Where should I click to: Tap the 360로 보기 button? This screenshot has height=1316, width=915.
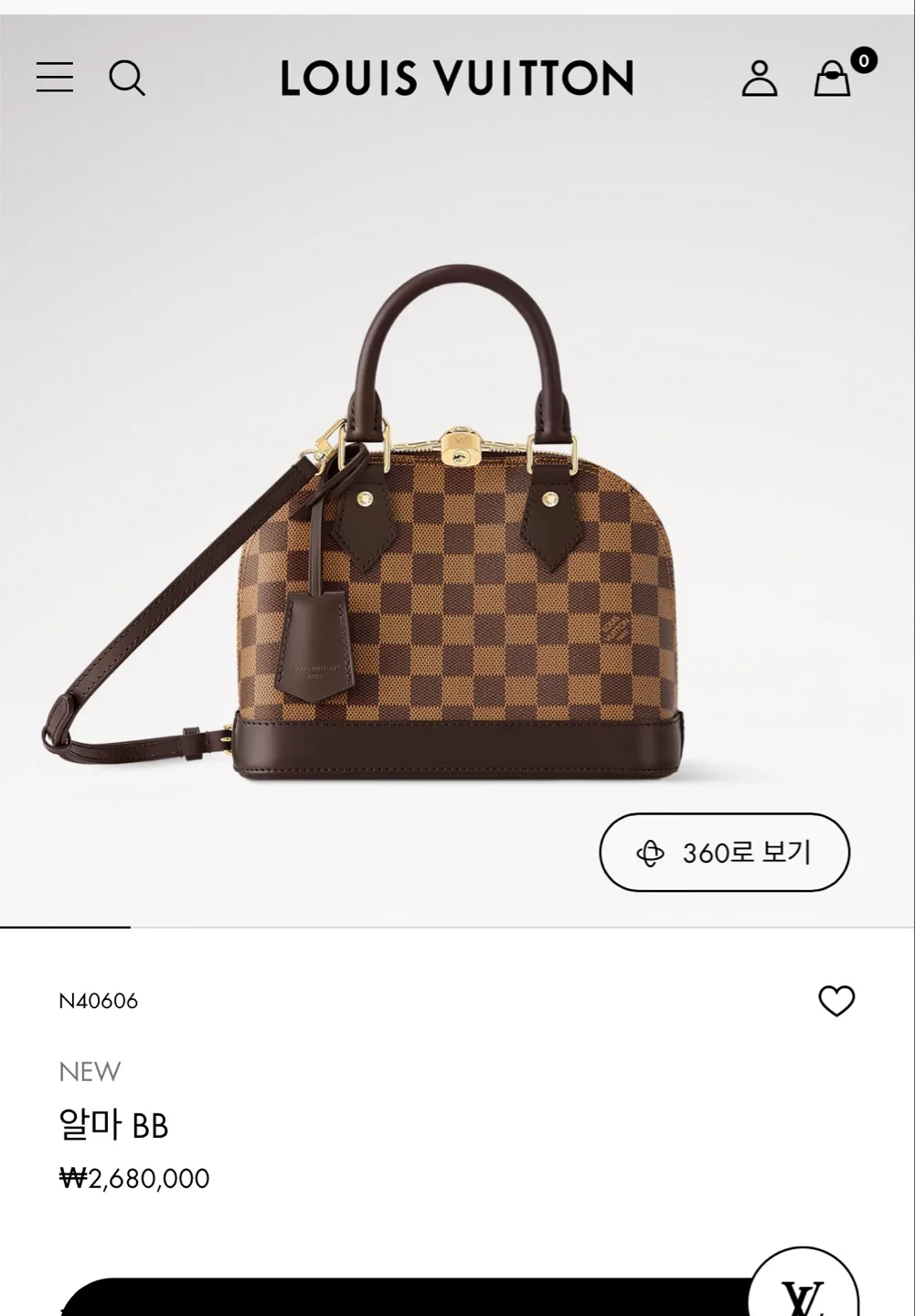724,853
